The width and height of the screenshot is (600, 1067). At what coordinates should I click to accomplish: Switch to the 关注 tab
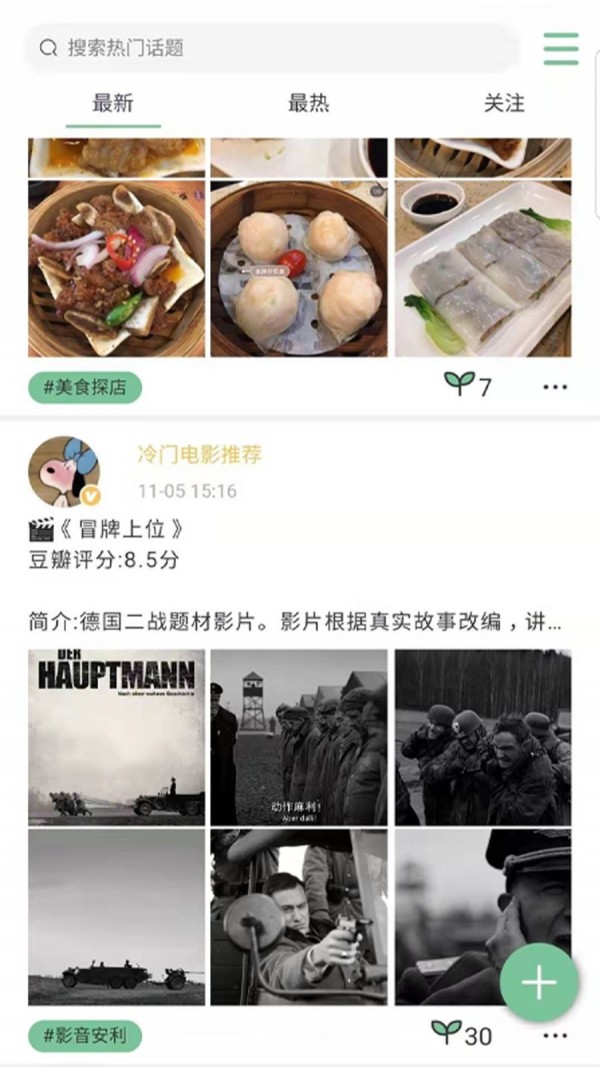503,103
